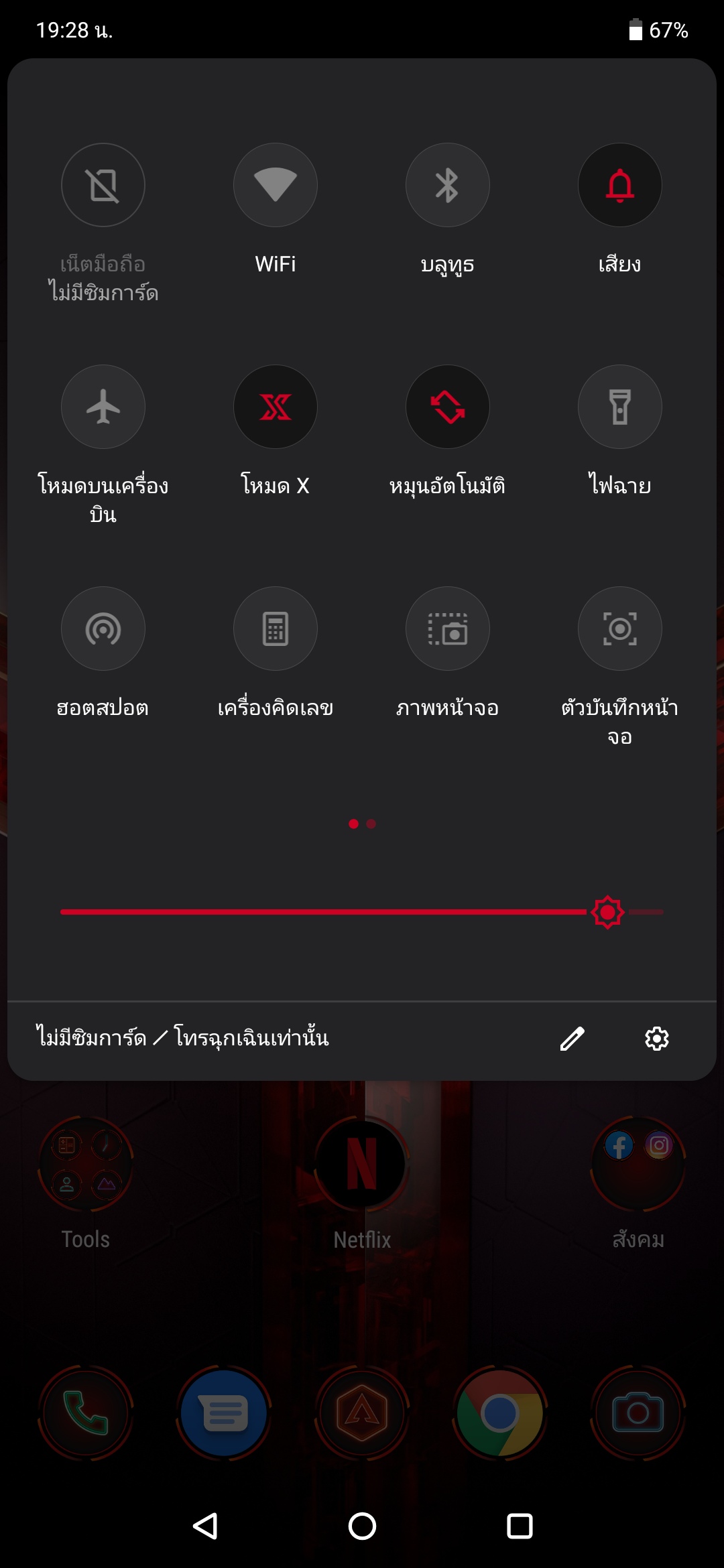Edit quick settings tiles with the pencil
Viewport: 724px width, 1568px height.
click(x=572, y=1039)
